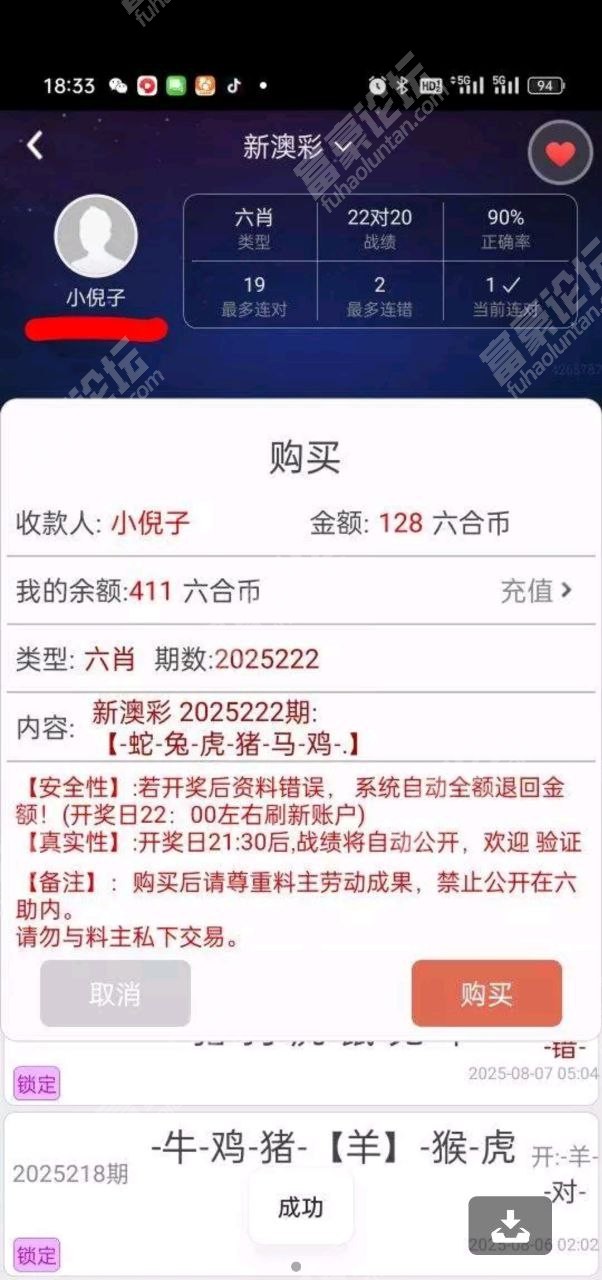The width and height of the screenshot is (602, 1280).
Task: Expand the 新澳彩 dropdown in the header
Action: coord(298,148)
